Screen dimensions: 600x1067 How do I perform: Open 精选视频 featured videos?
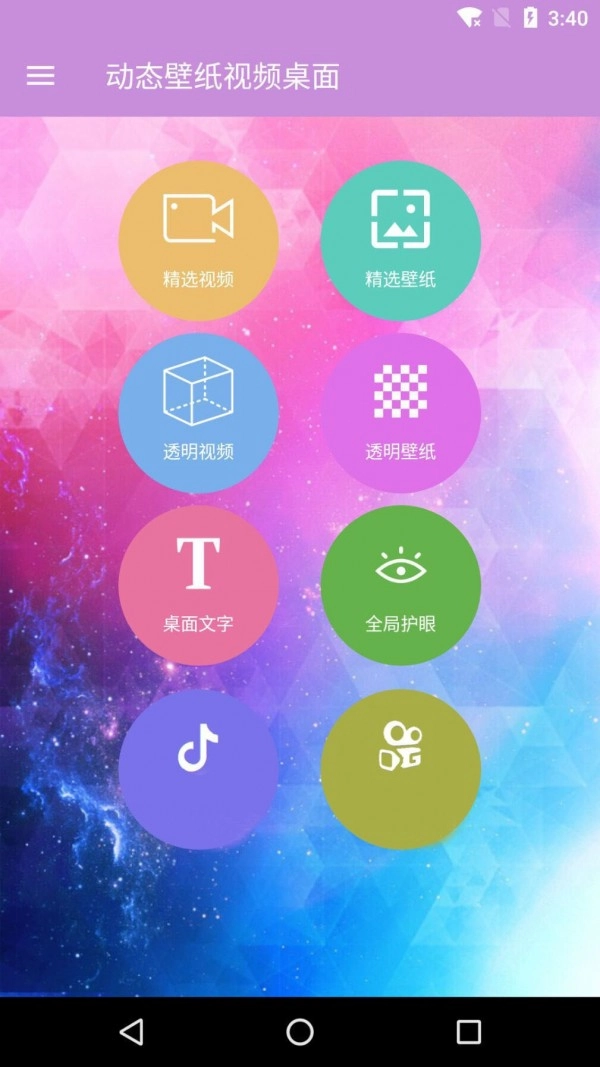[x=198, y=240]
